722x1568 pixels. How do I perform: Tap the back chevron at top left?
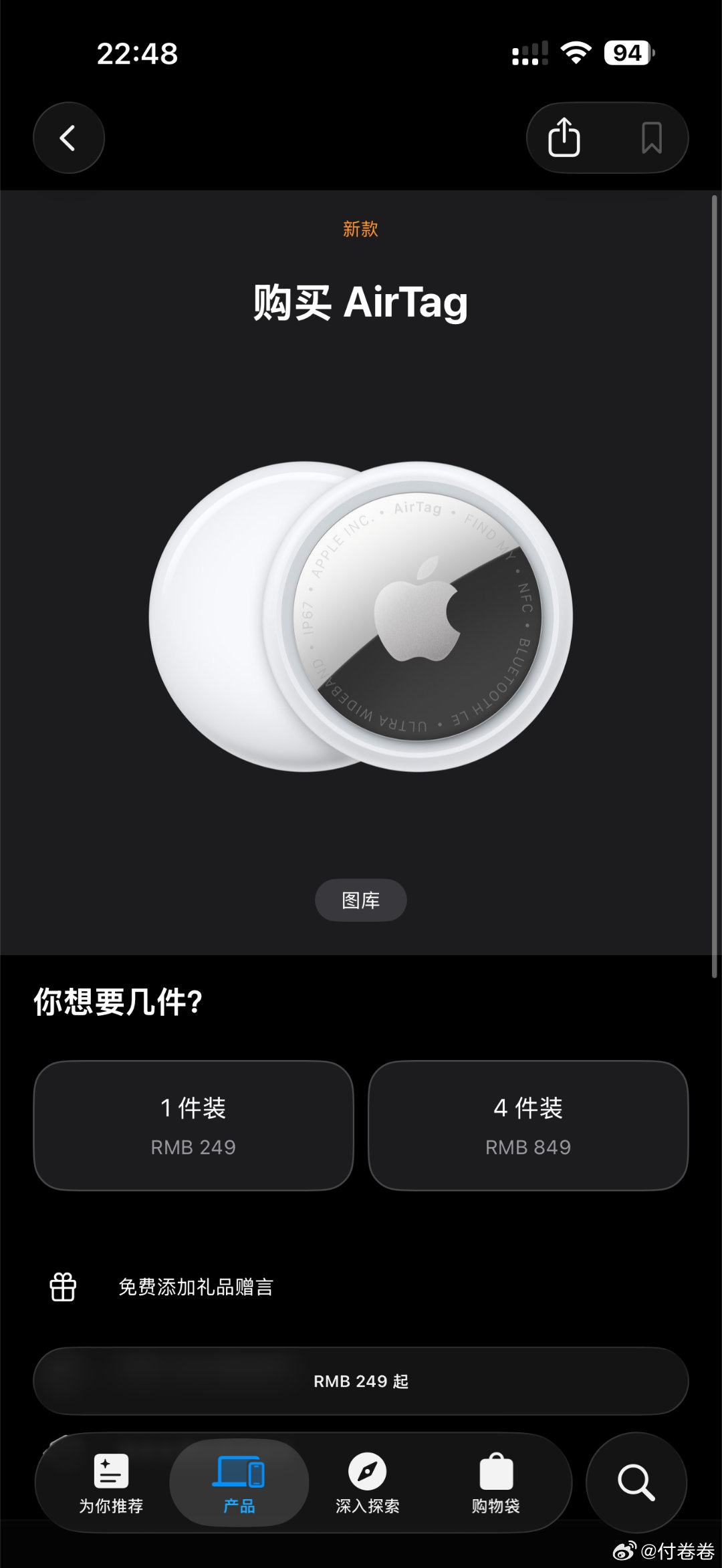point(69,137)
